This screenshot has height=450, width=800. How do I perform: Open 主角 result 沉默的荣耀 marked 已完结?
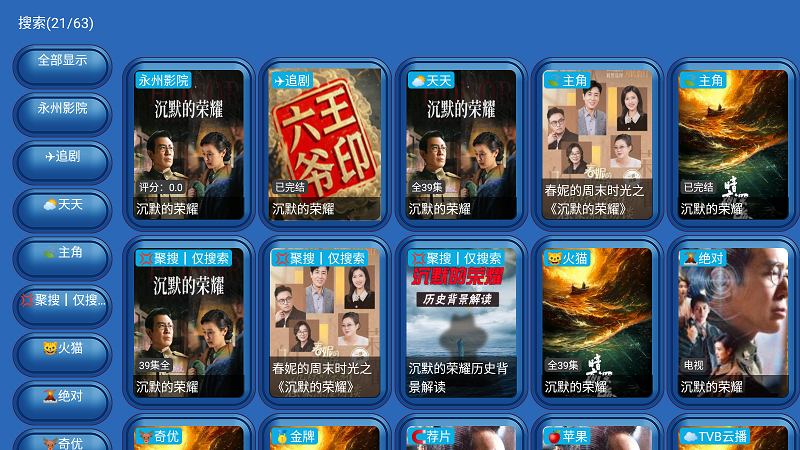click(733, 145)
